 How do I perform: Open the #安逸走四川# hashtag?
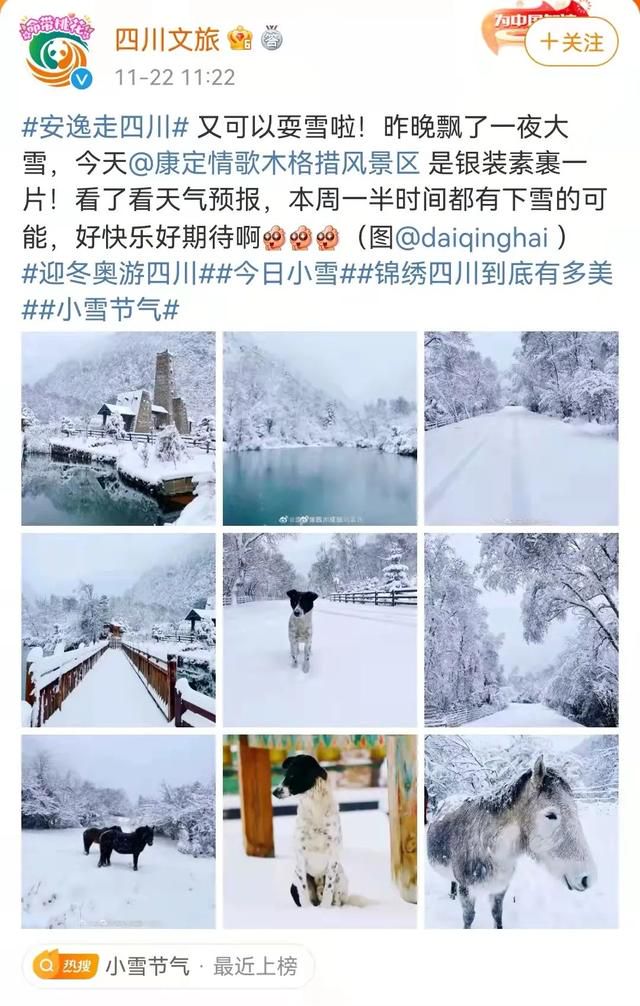point(105,129)
